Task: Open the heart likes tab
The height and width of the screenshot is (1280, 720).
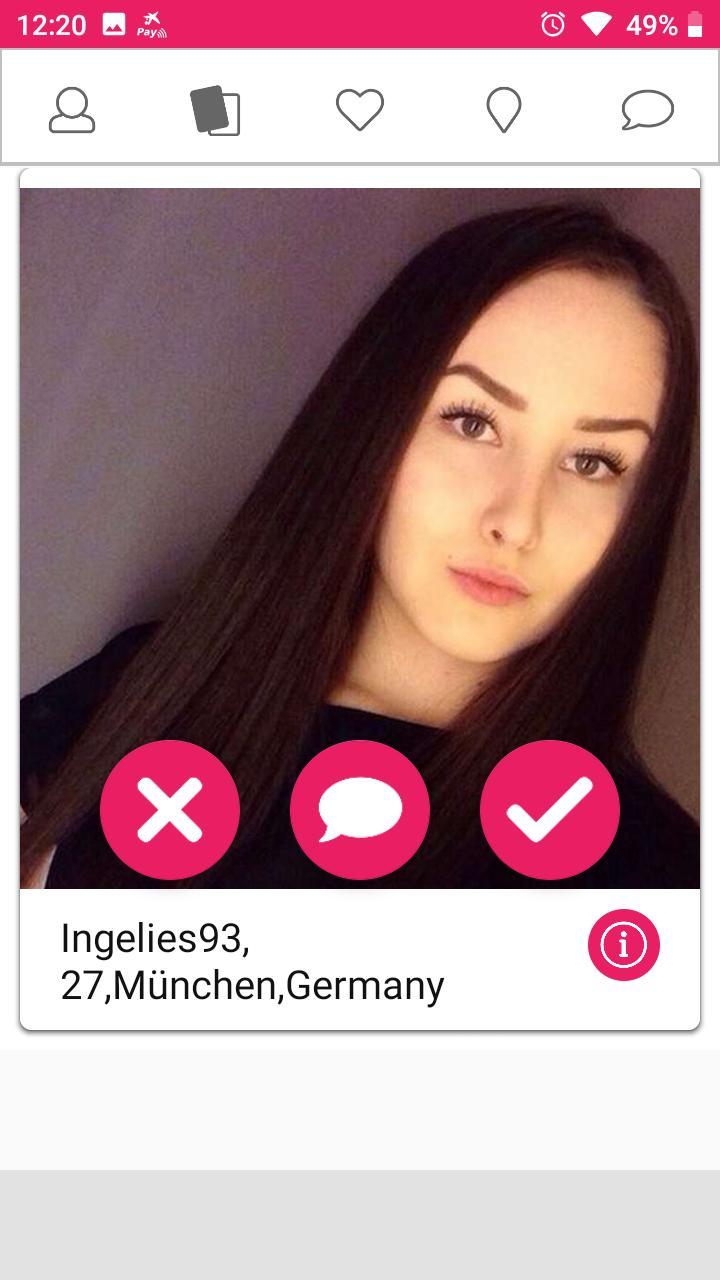Action: point(360,109)
